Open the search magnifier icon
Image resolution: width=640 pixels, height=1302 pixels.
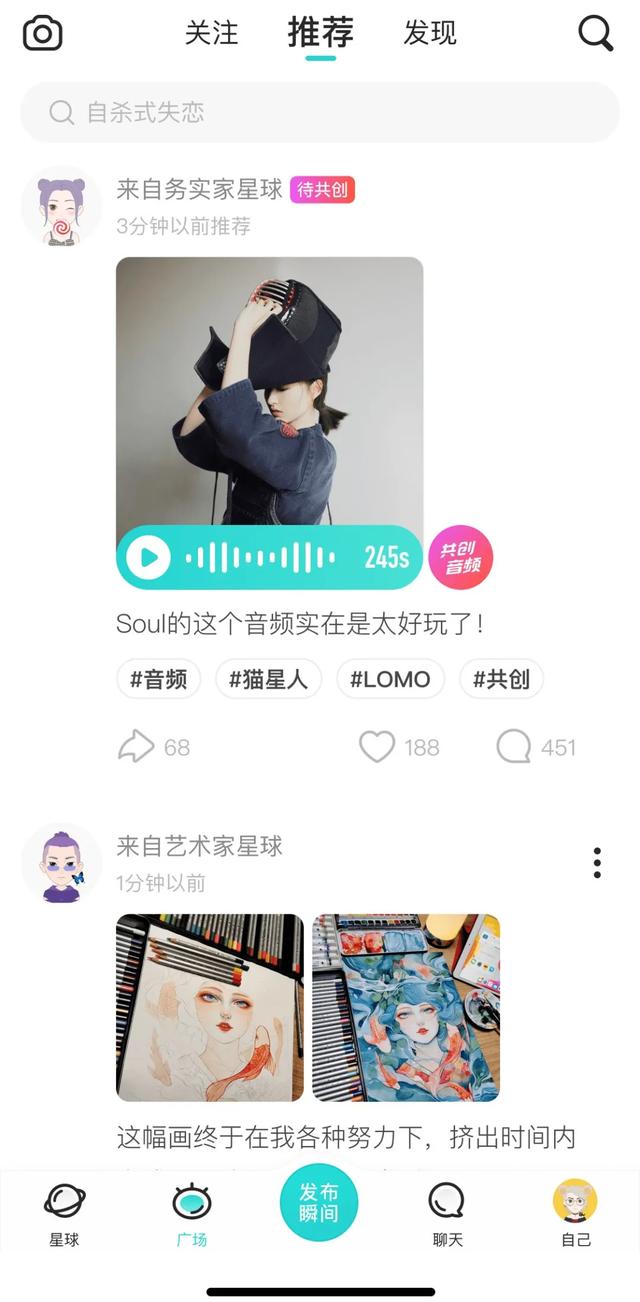pos(596,33)
